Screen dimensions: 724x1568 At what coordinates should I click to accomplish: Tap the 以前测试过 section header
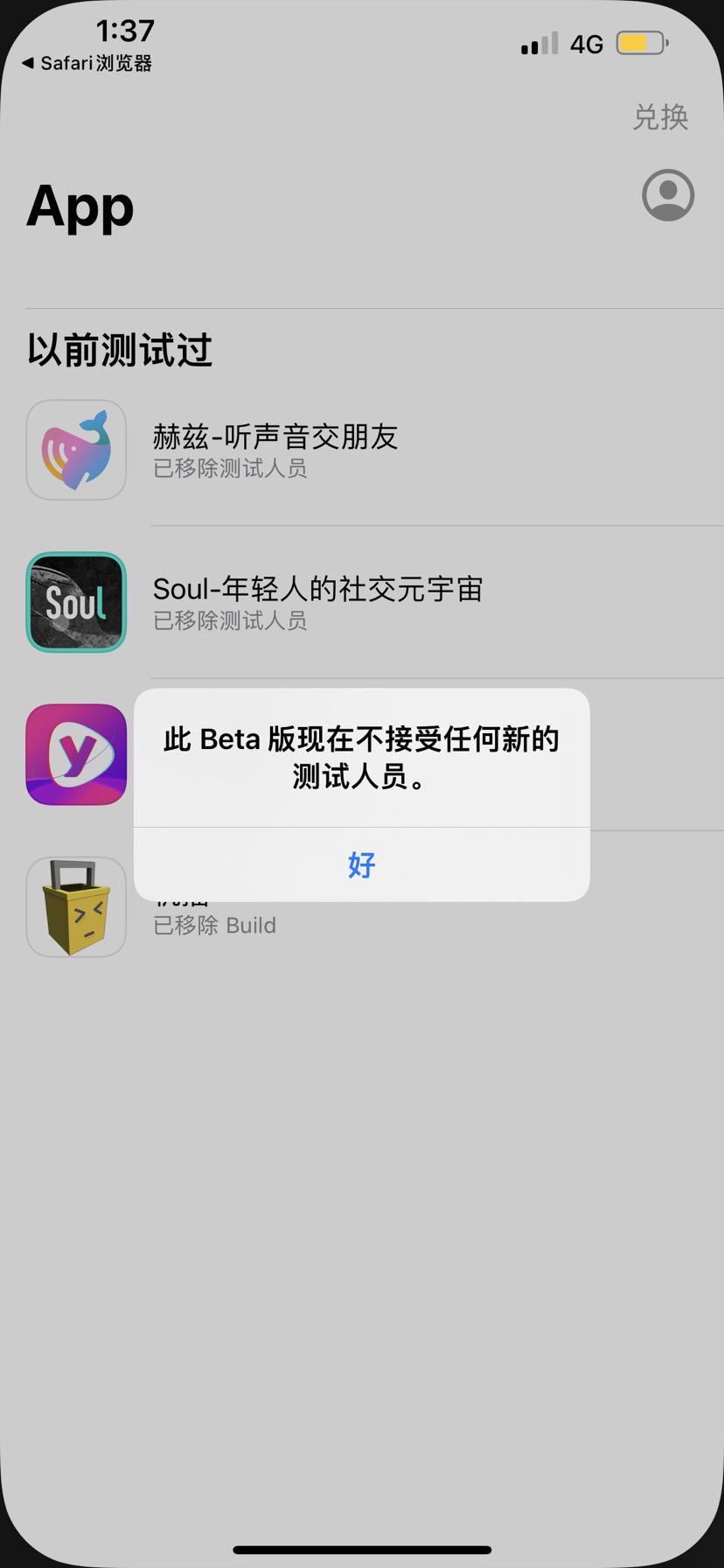click(118, 349)
